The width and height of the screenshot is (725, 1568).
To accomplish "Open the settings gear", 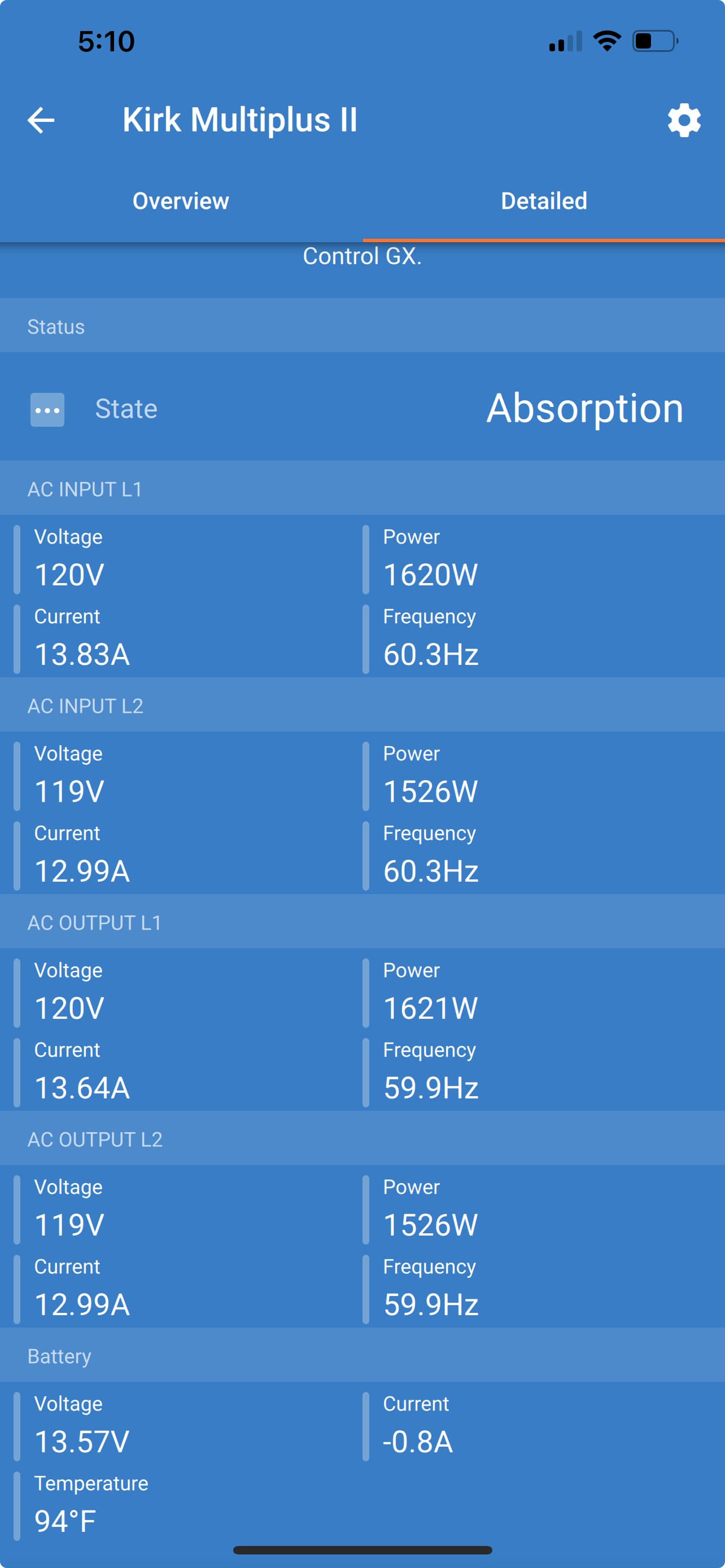I will coord(684,120).
